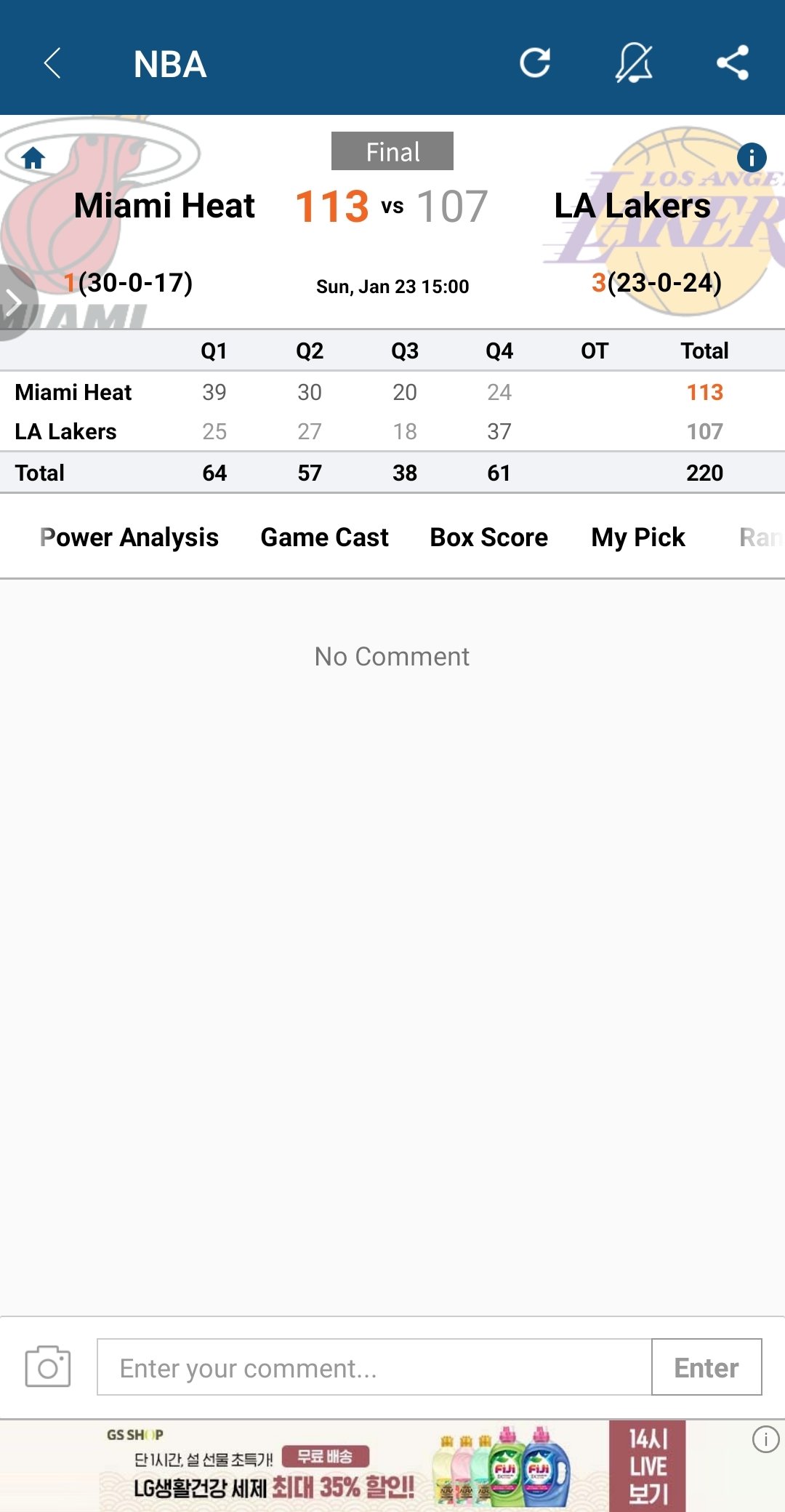
Task: Expand the side panel arrow
Action: [x=15, y=301]
